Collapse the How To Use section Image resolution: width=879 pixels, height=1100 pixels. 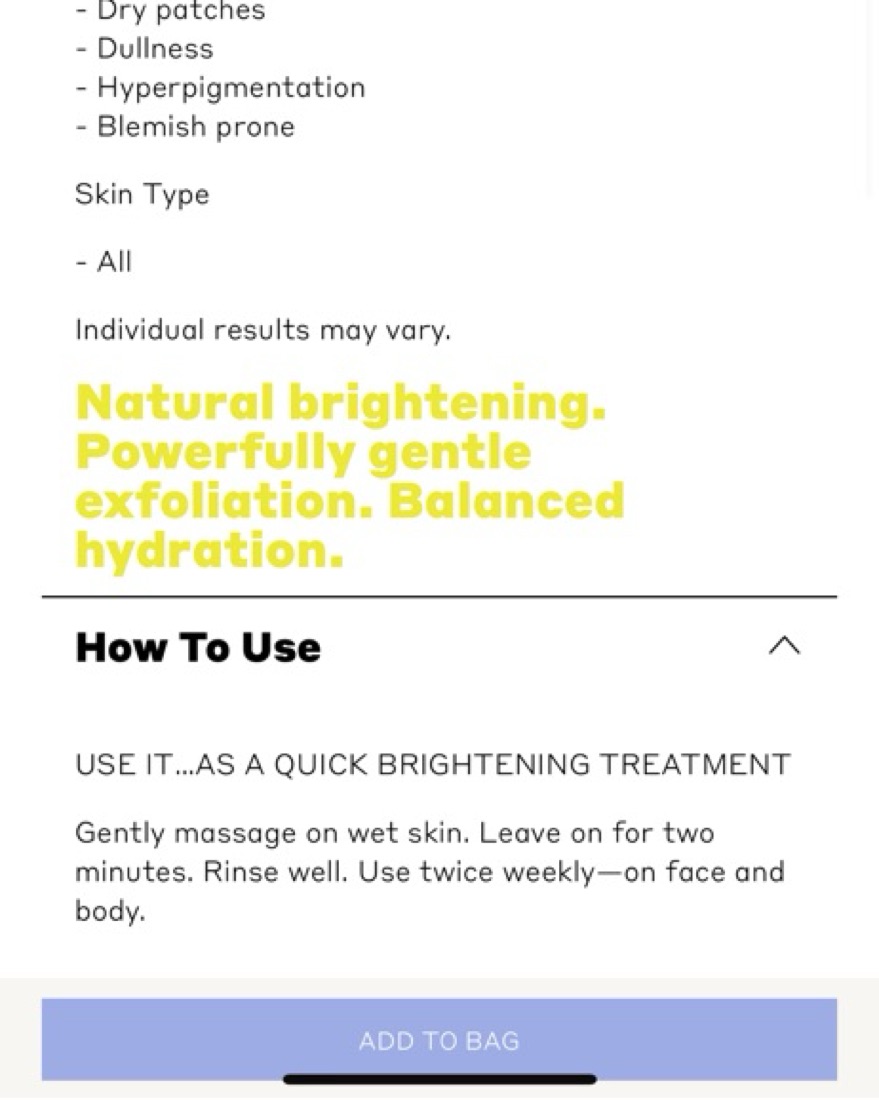tap(784, 645)
